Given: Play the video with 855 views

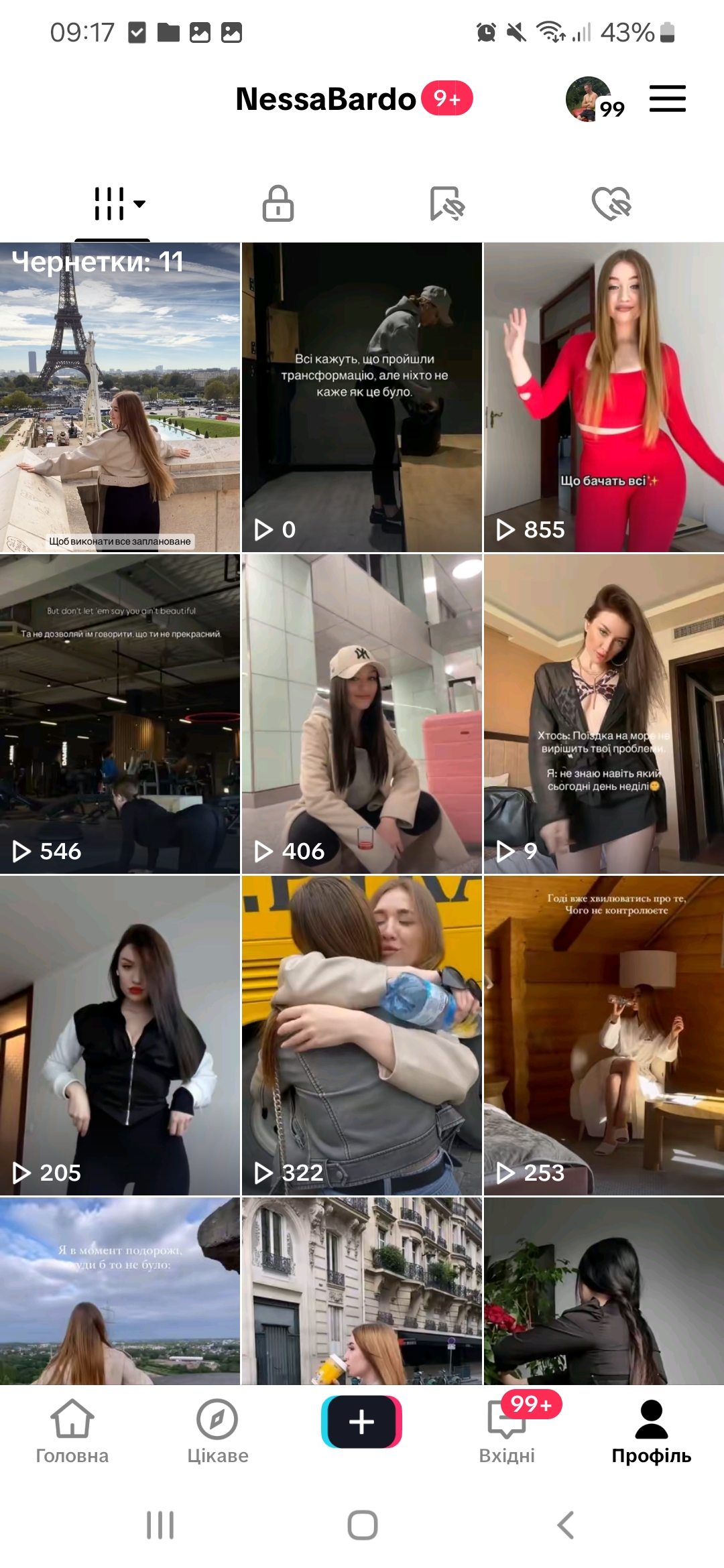Looking at the screenshot, I should pos(603,397).
